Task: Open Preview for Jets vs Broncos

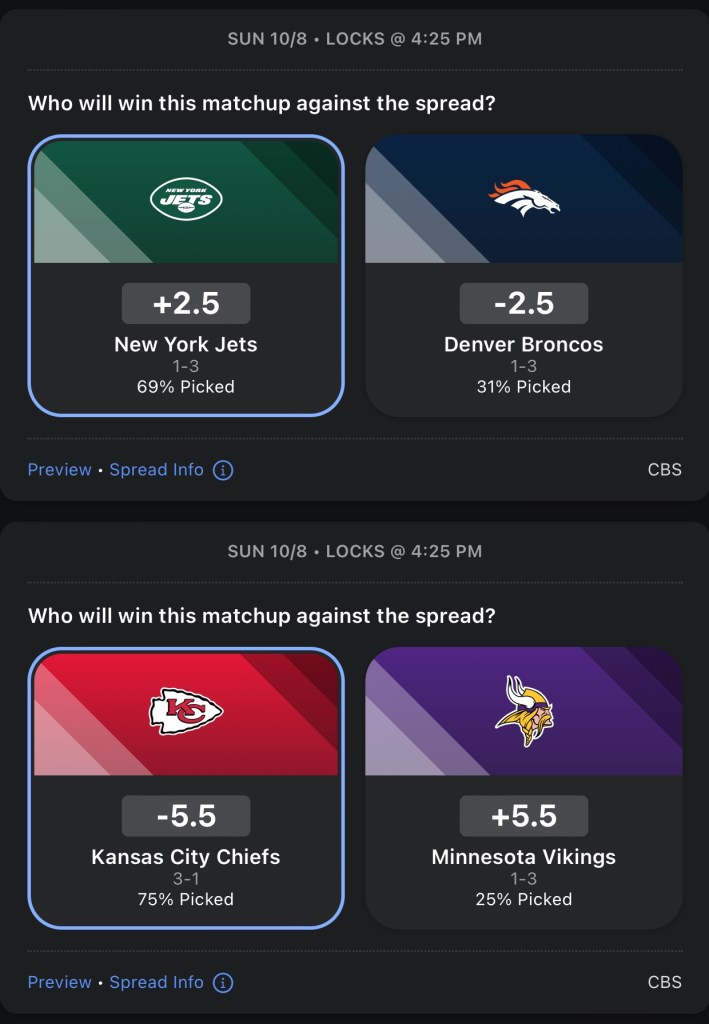Action: coord(59,470)
